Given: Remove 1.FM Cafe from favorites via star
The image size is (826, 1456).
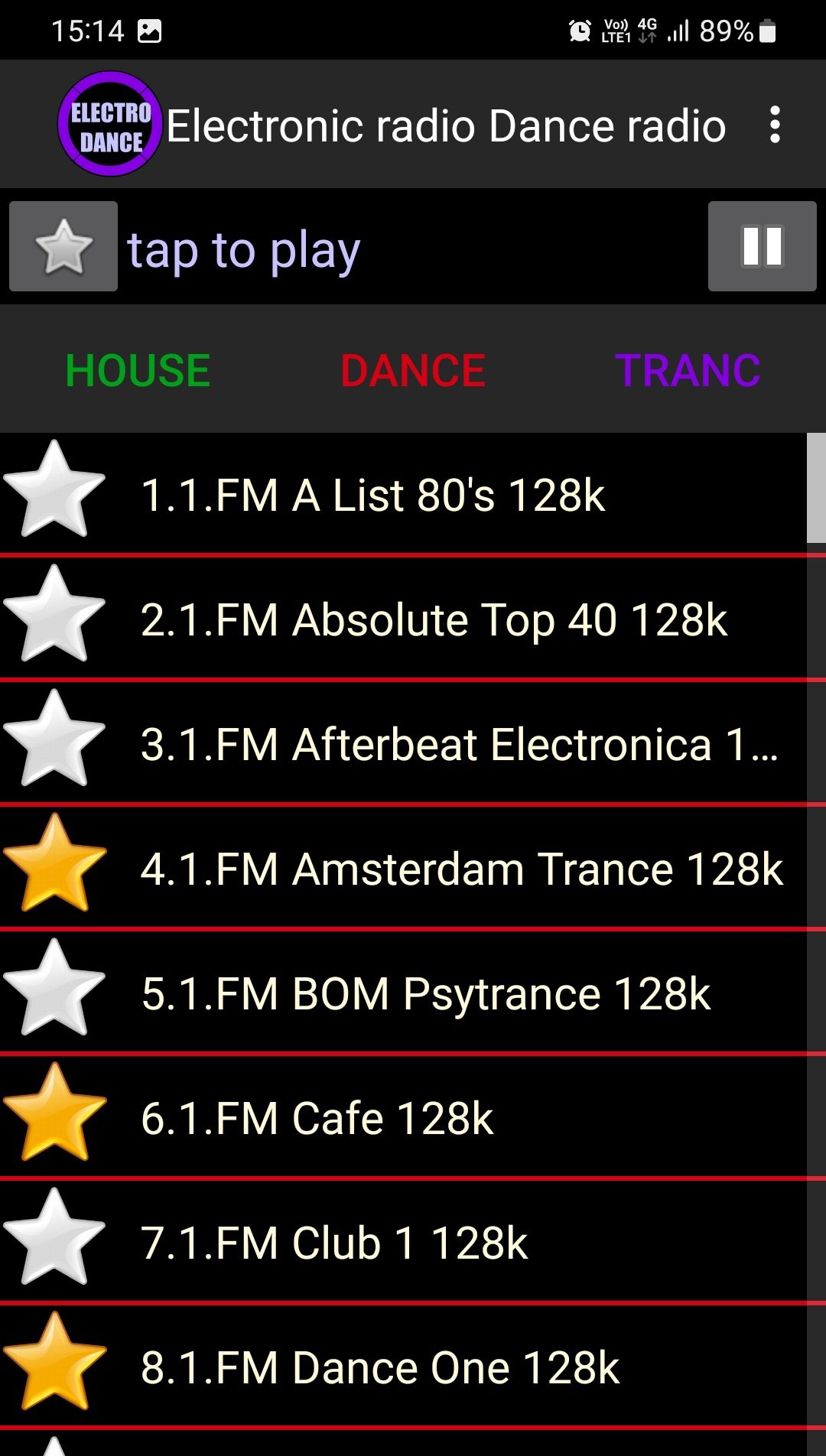Looking at the screenshot, I should point(54,1113).
